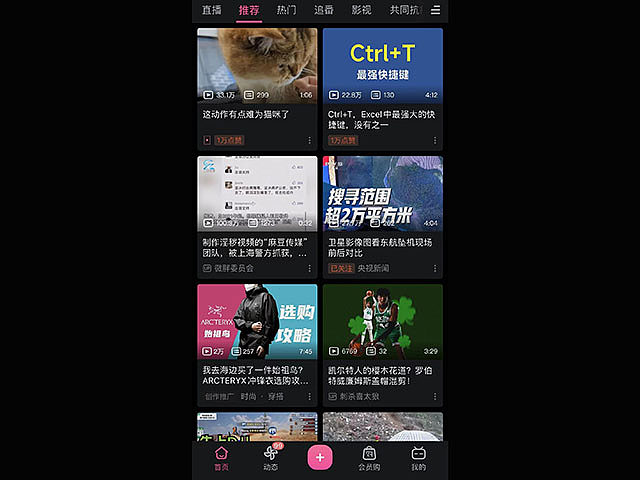Switch to the 直播 tab
This screenshot has width=640, height=480.
point(211,10)
